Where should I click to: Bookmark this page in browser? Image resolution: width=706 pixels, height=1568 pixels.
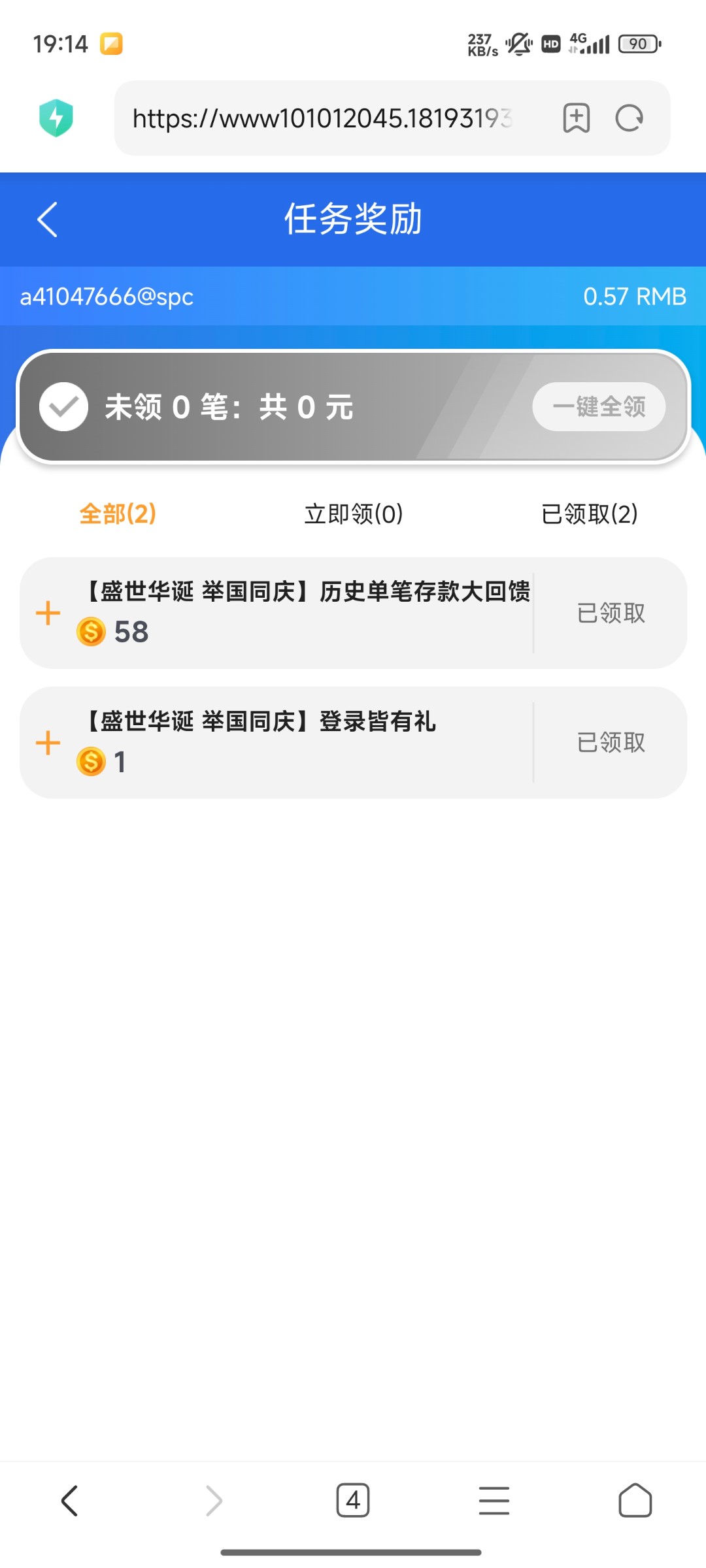[576, 118]
